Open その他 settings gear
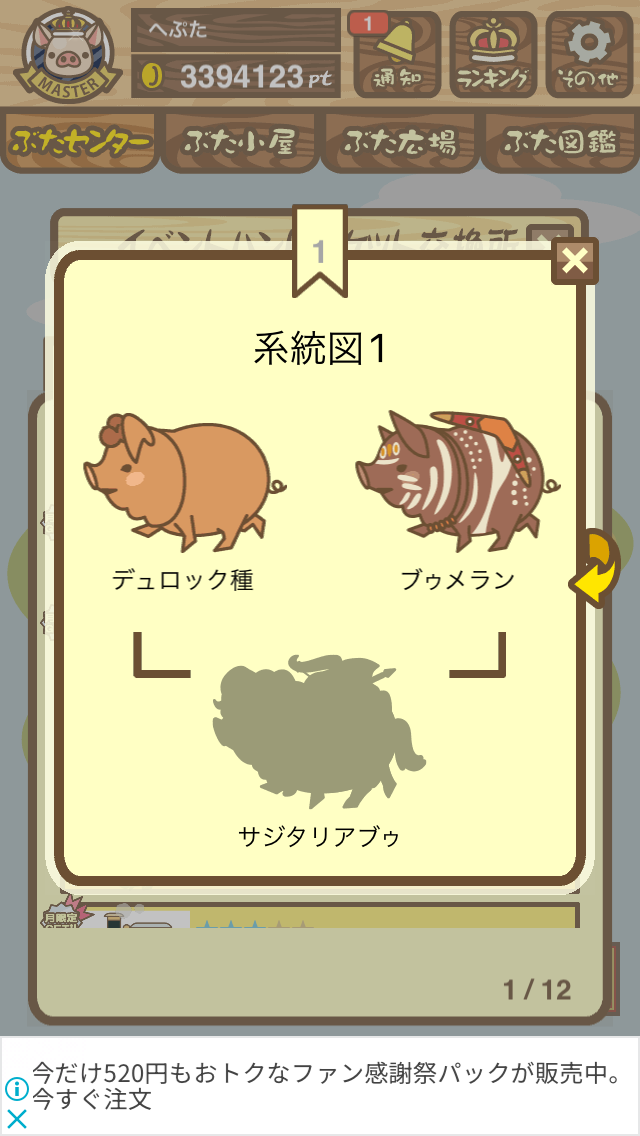 tap(589, 54)
